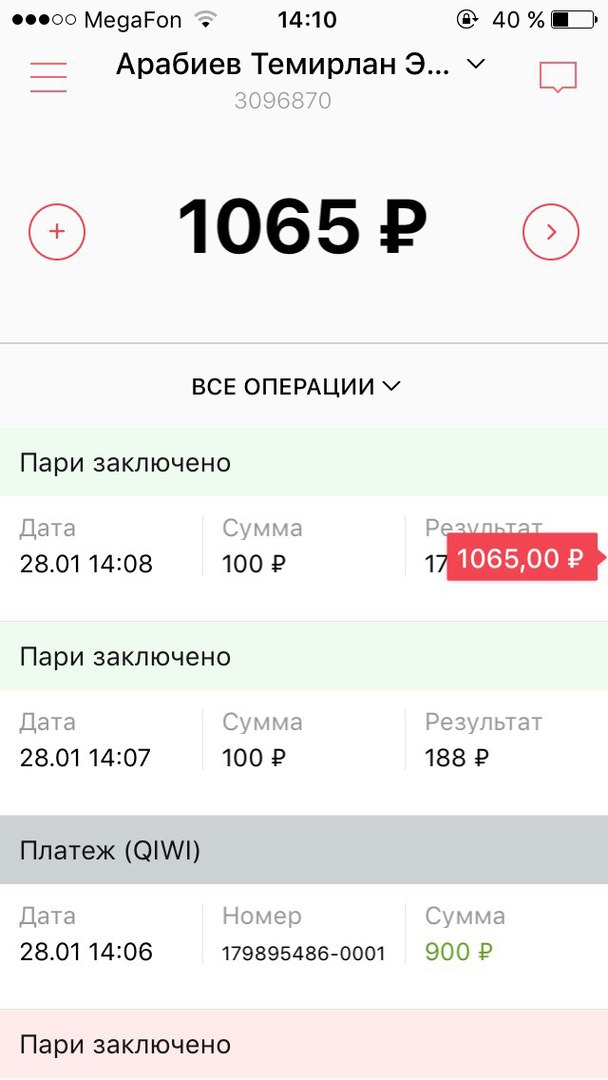The width and height of the screenshot is (608, 1080).
Task: Tap the arrow button to withdraw funds
Action: 551,232
